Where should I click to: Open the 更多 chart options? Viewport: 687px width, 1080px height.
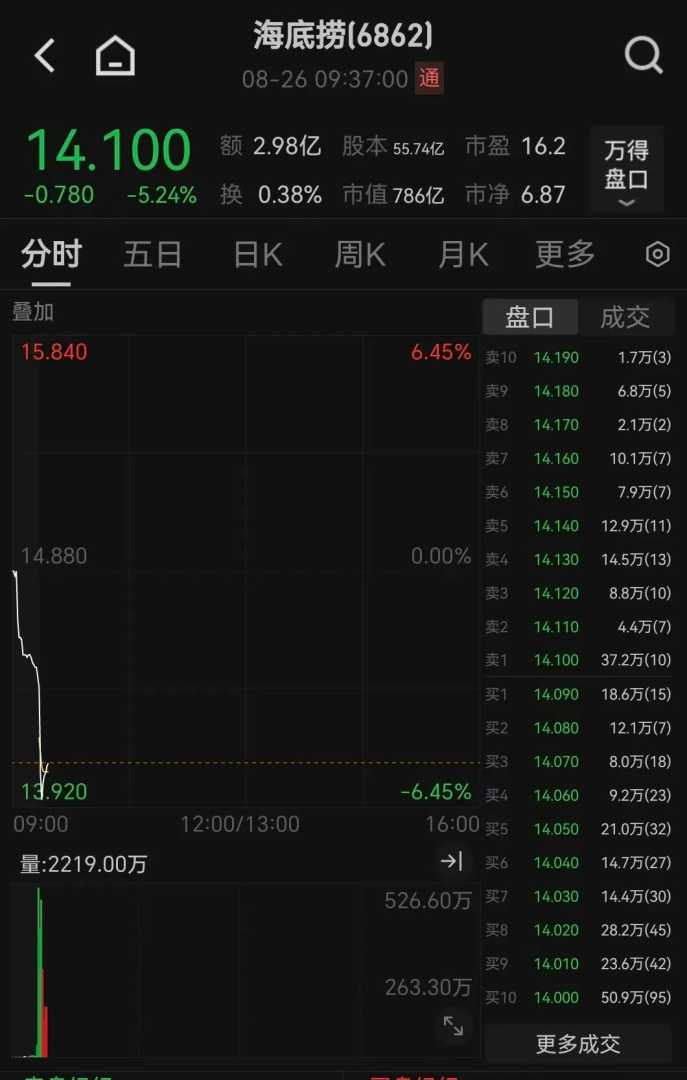click(565, 255)
